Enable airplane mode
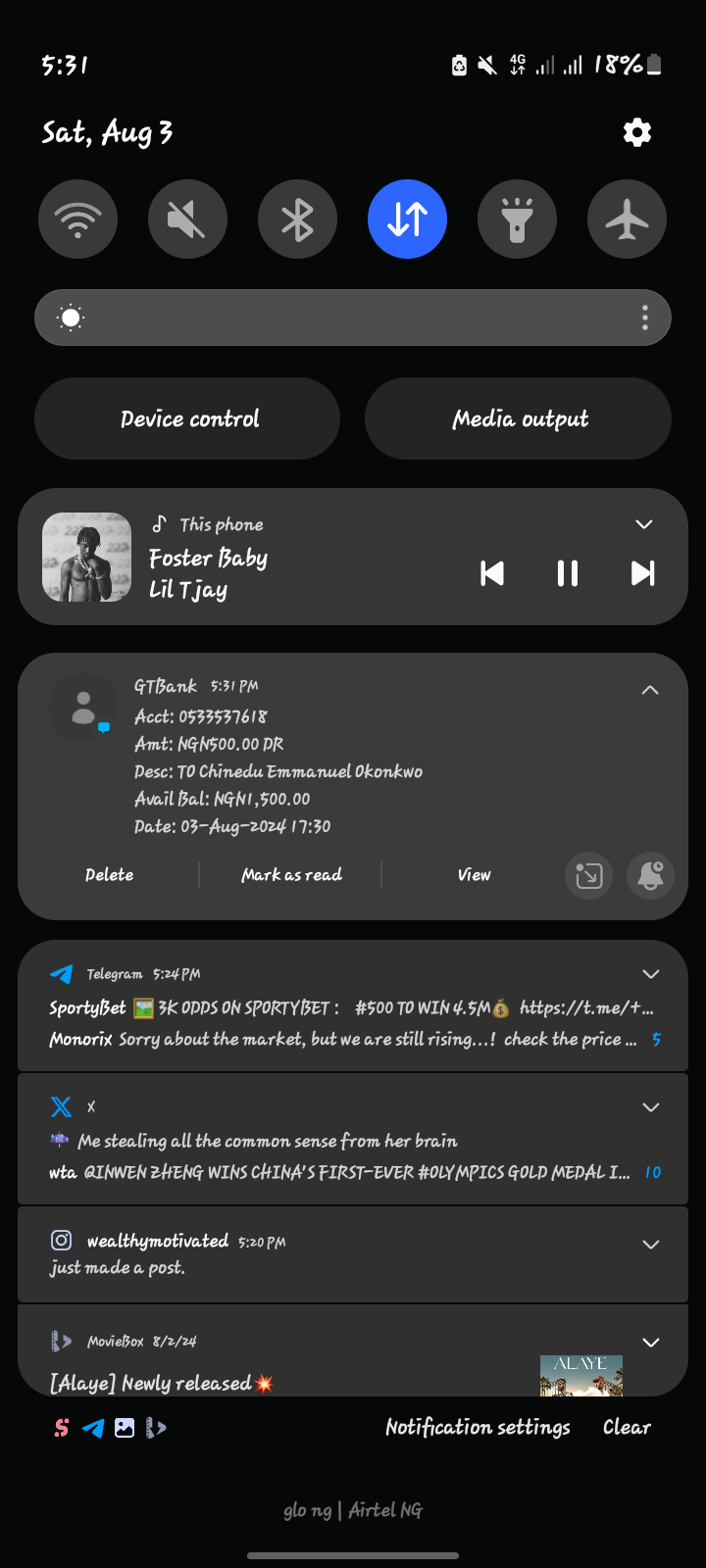The width and height of the screenshot is (706, 1568). (627, 220)
